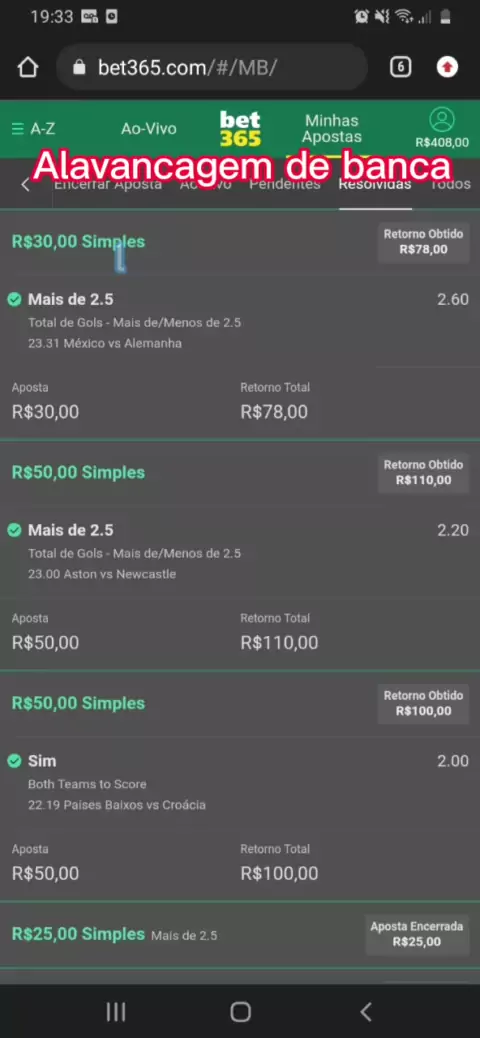This screenshot has width=480, height=1038.
Task: Expand the R$25,00 Simples closed bet
Action: coord(240,935)
